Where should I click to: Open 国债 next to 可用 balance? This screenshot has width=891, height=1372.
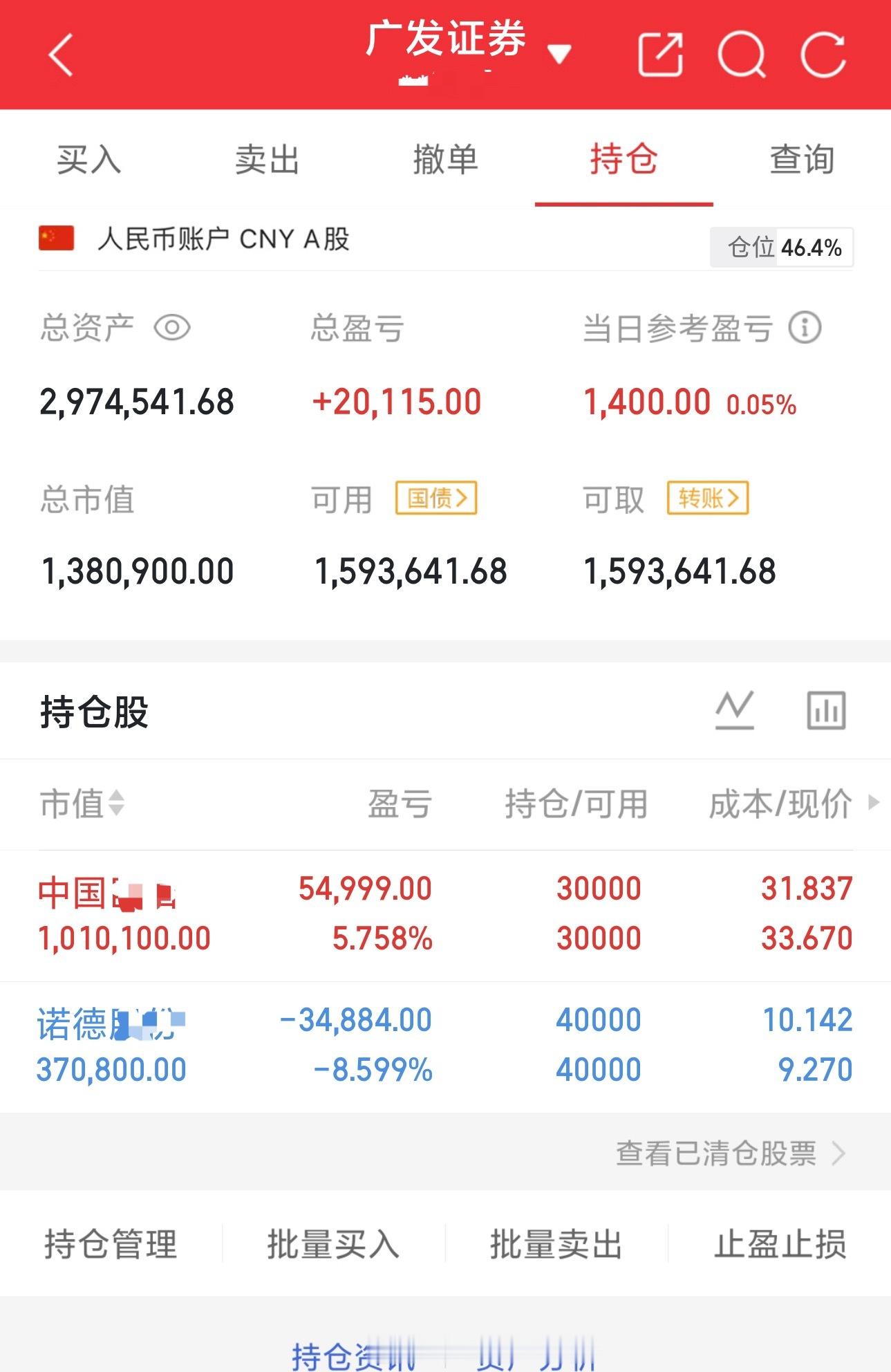438,499
